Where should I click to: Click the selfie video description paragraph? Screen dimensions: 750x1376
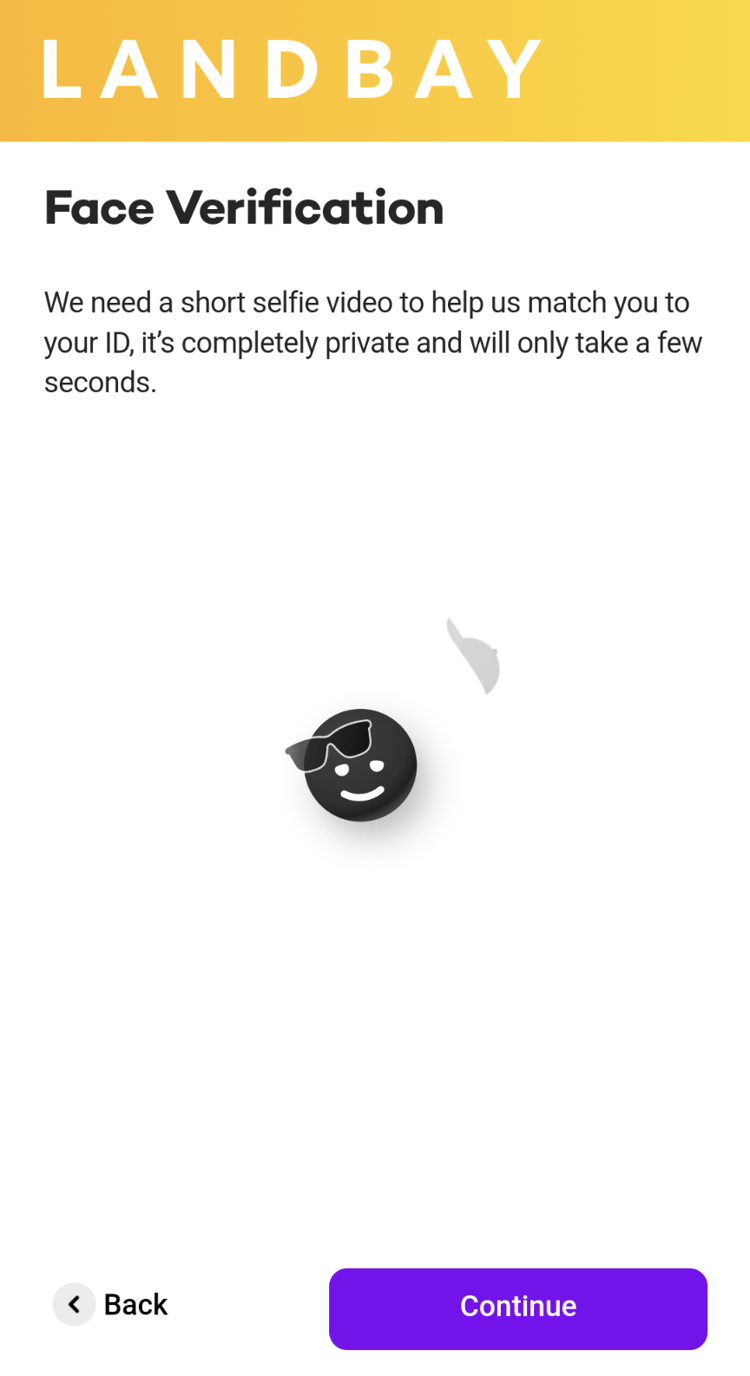[373, 341]
